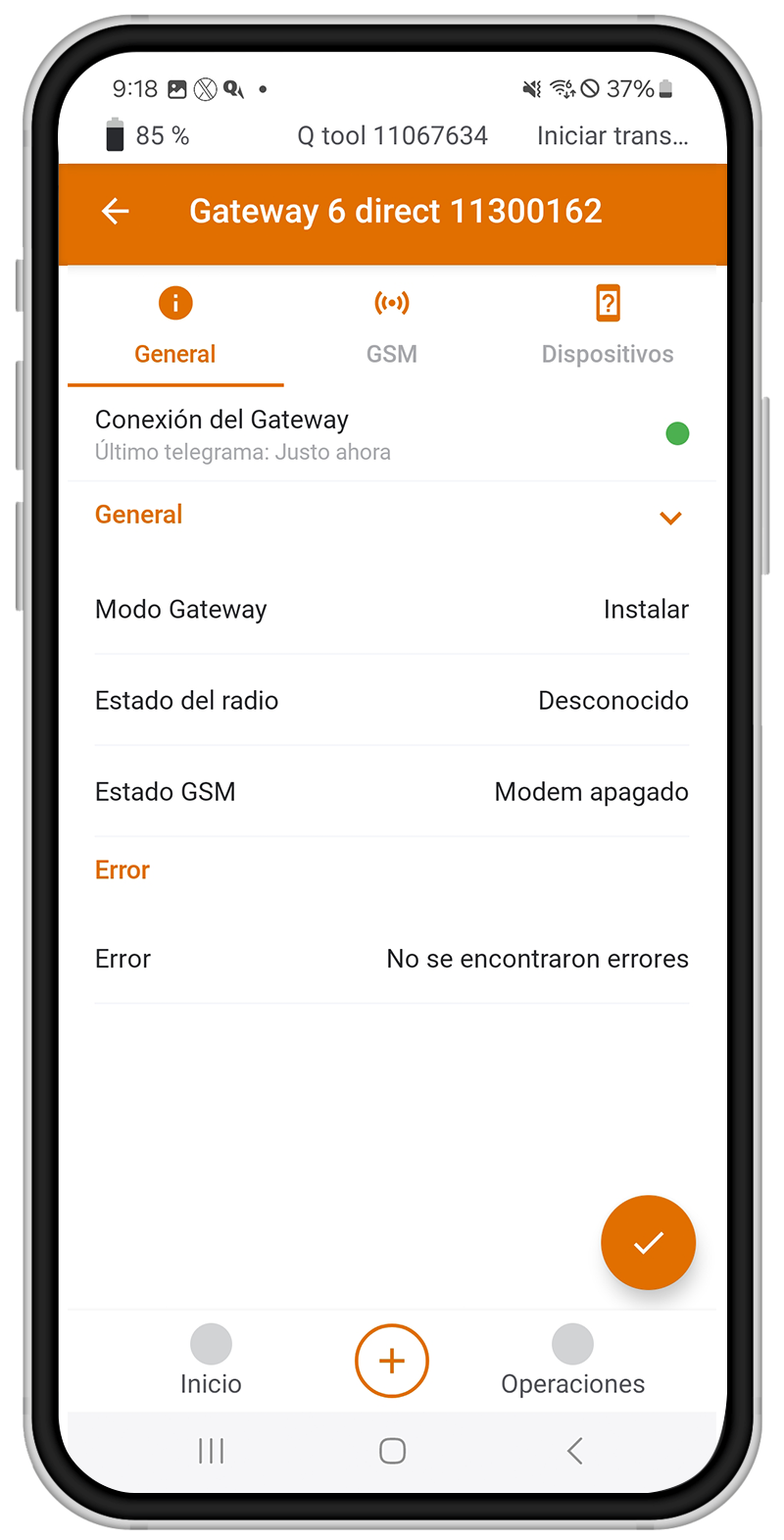Confirm with the orange checkmark button
Screen dimensions: 784x1540
pyautogui.click(x=648, y=1242)
